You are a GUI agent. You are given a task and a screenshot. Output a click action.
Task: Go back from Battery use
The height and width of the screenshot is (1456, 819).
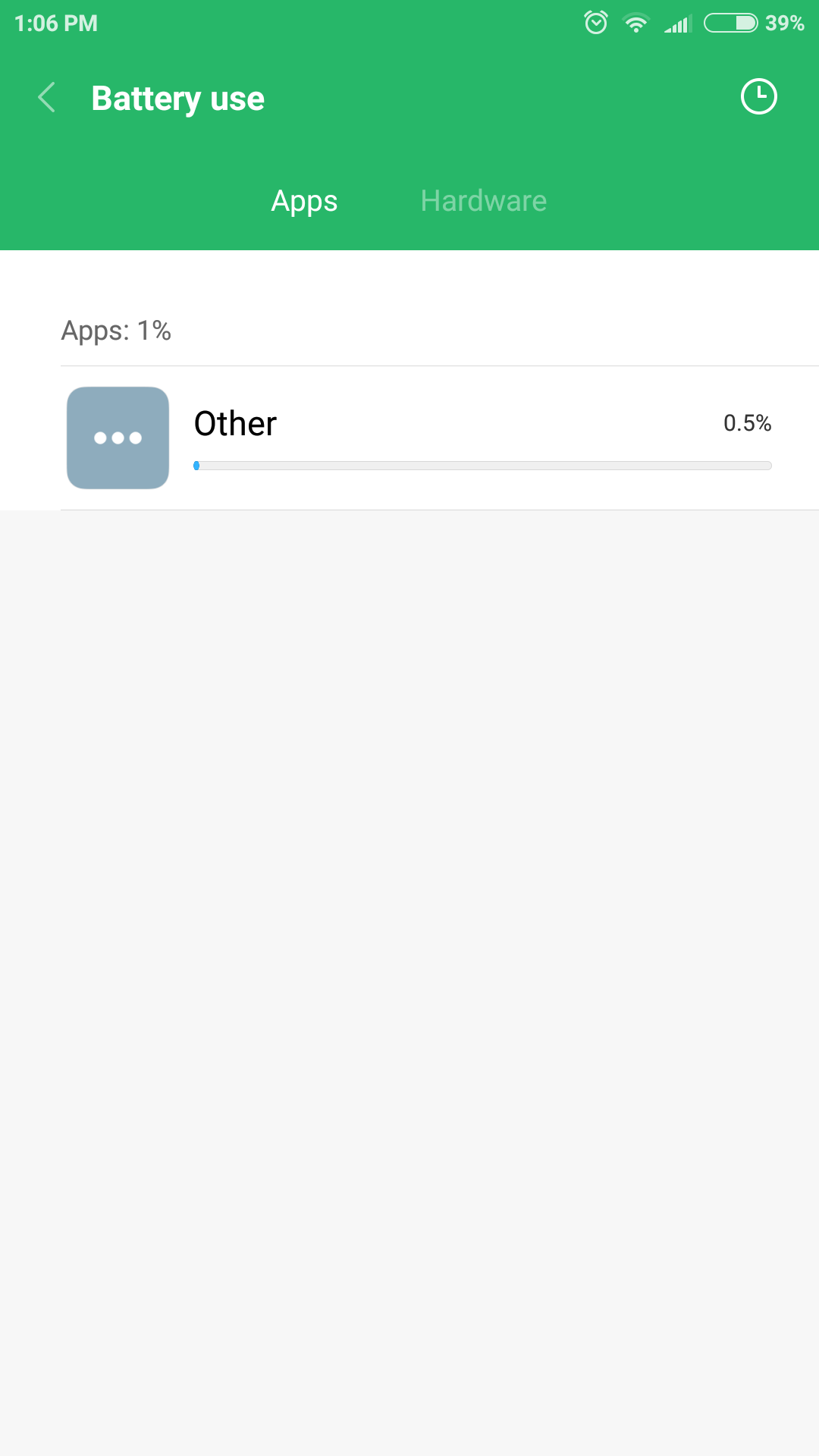pyautogui.click(x=47, y=98)
